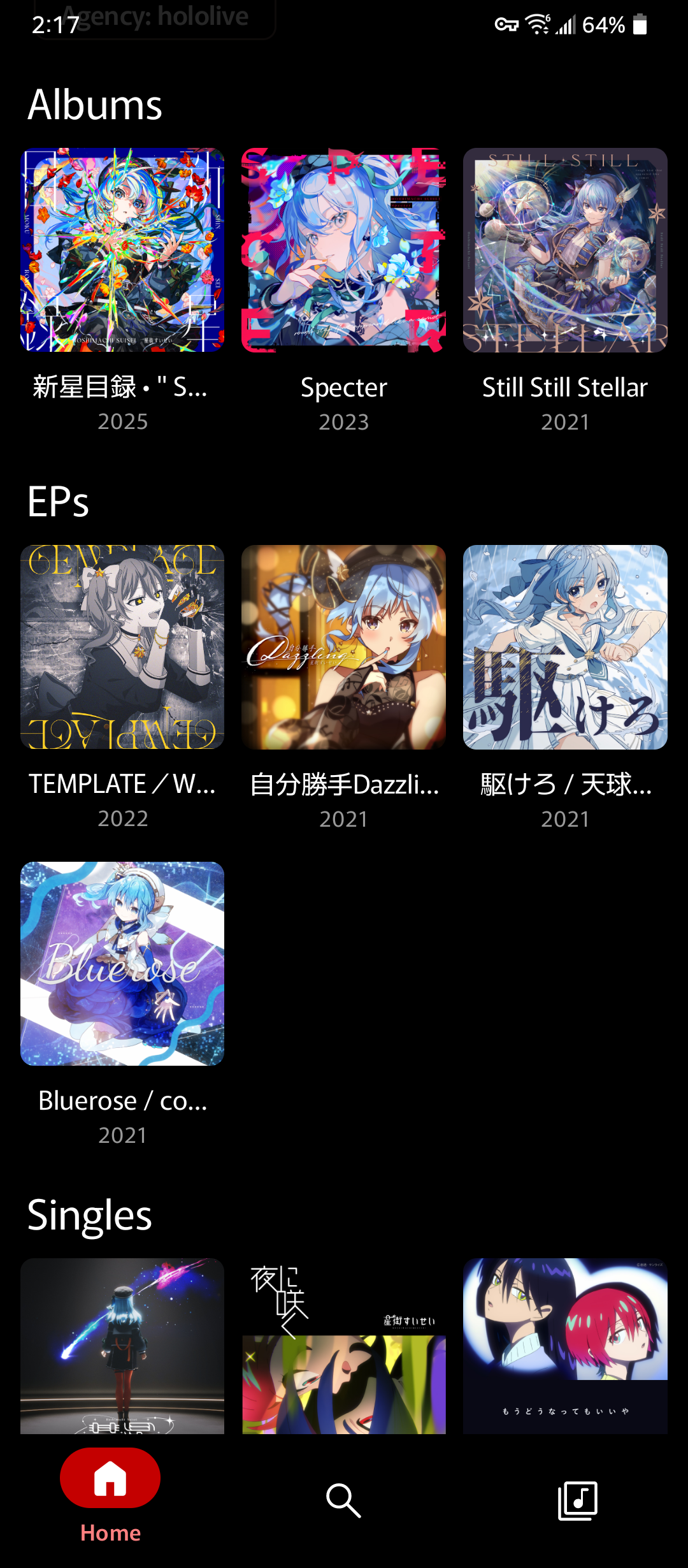Screen dimensions: 688x1568
Task: Open the Specter album
Action: click(x=343, y=250)
